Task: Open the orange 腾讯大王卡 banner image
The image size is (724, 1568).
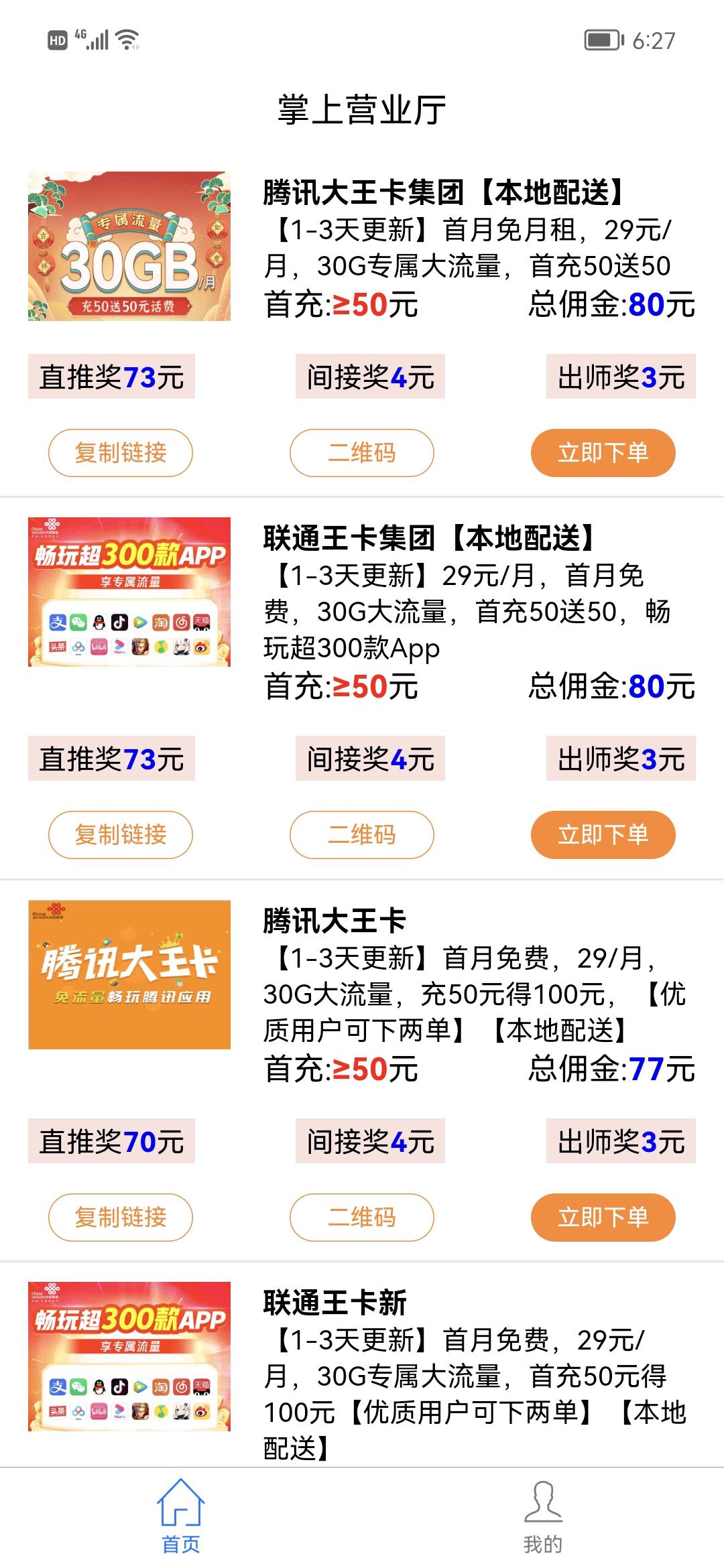Action: (129, 974)
